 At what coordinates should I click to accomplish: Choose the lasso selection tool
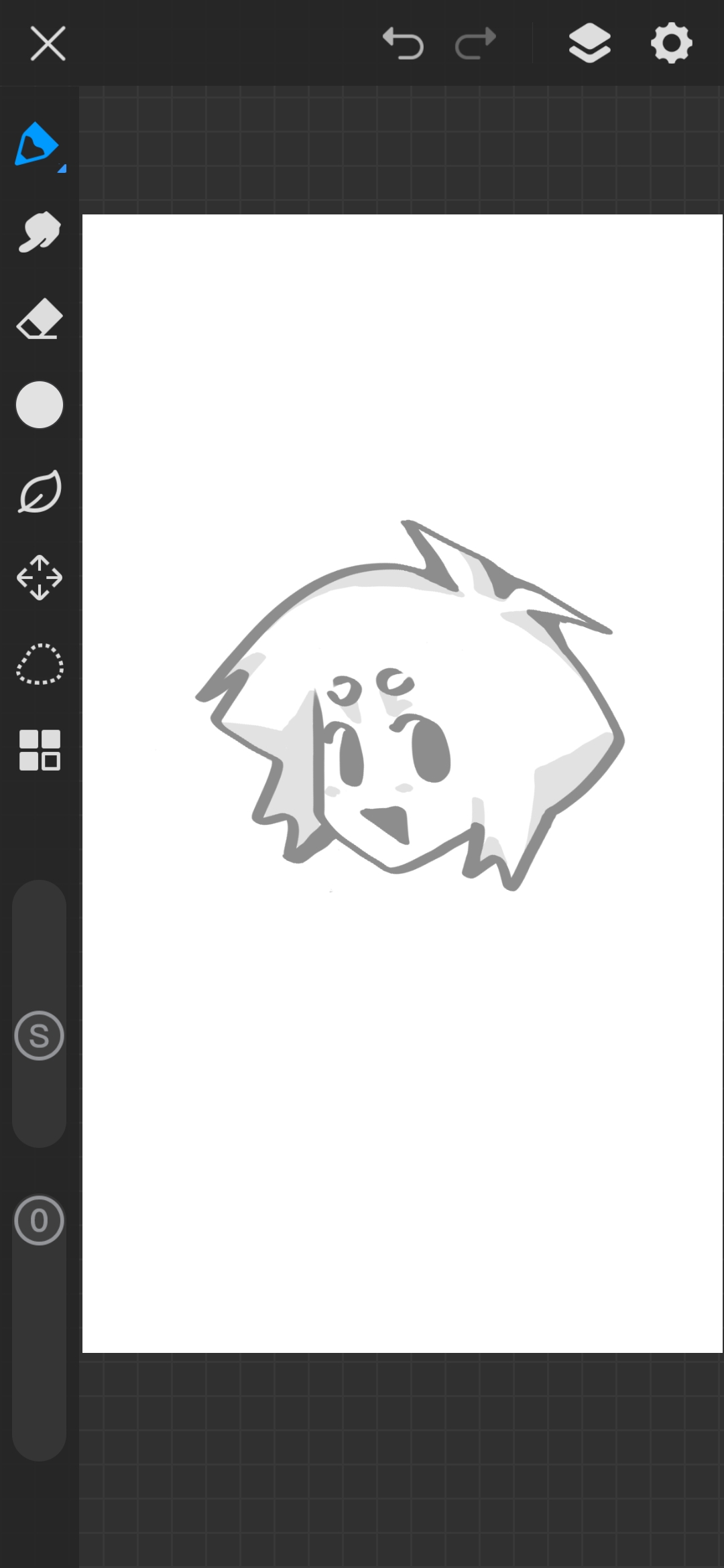40,664
